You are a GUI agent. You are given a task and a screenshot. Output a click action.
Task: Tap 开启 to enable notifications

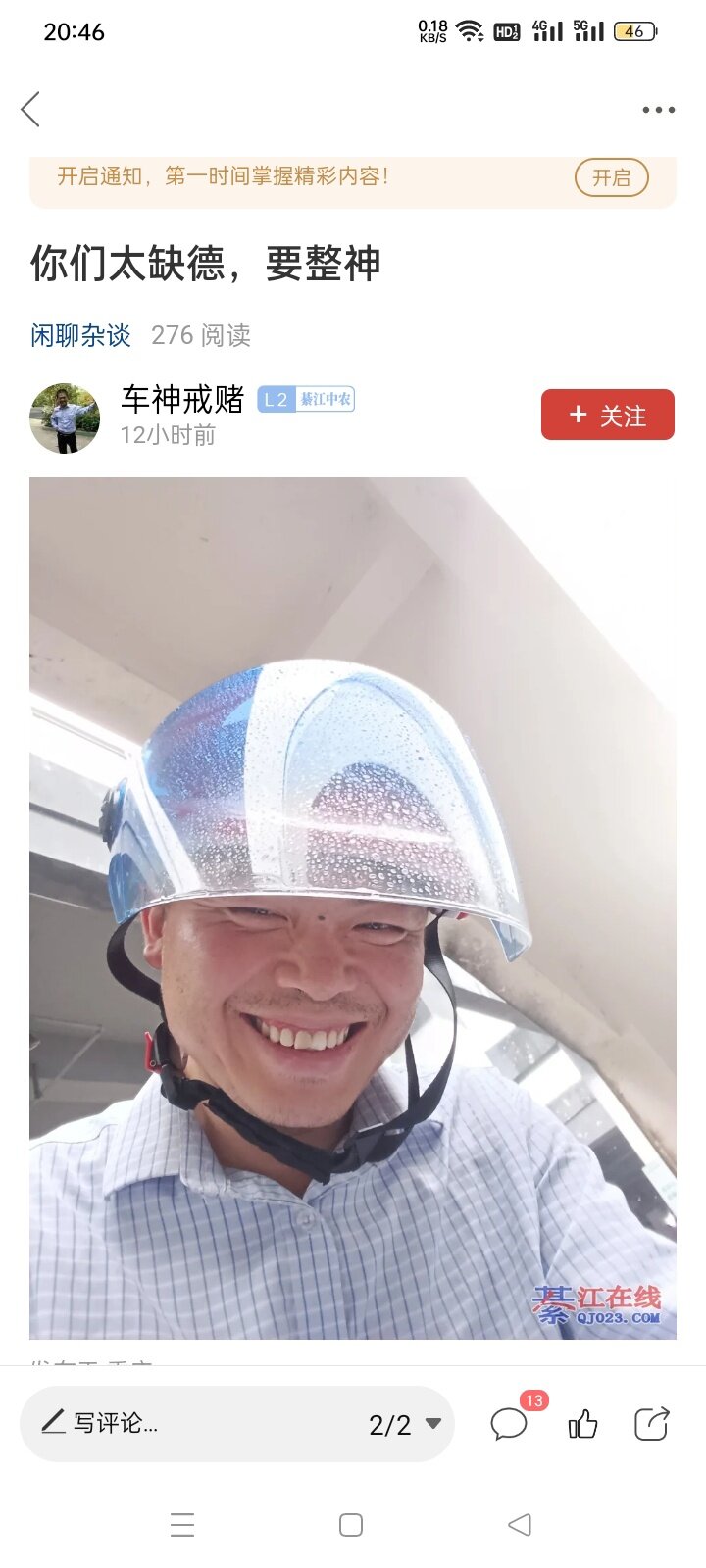[x=611, y=177]
